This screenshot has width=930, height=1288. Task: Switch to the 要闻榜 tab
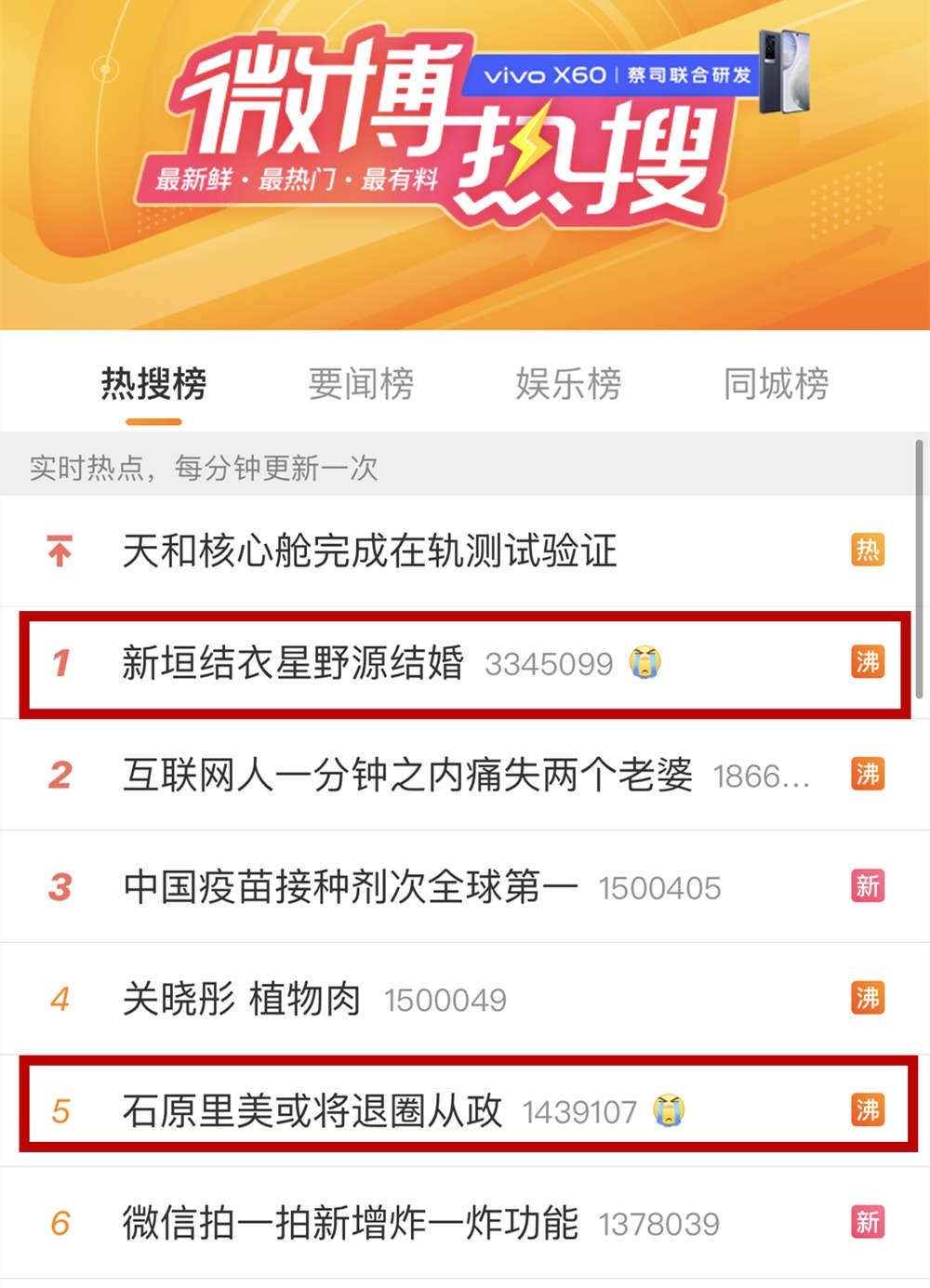point(361,383)
